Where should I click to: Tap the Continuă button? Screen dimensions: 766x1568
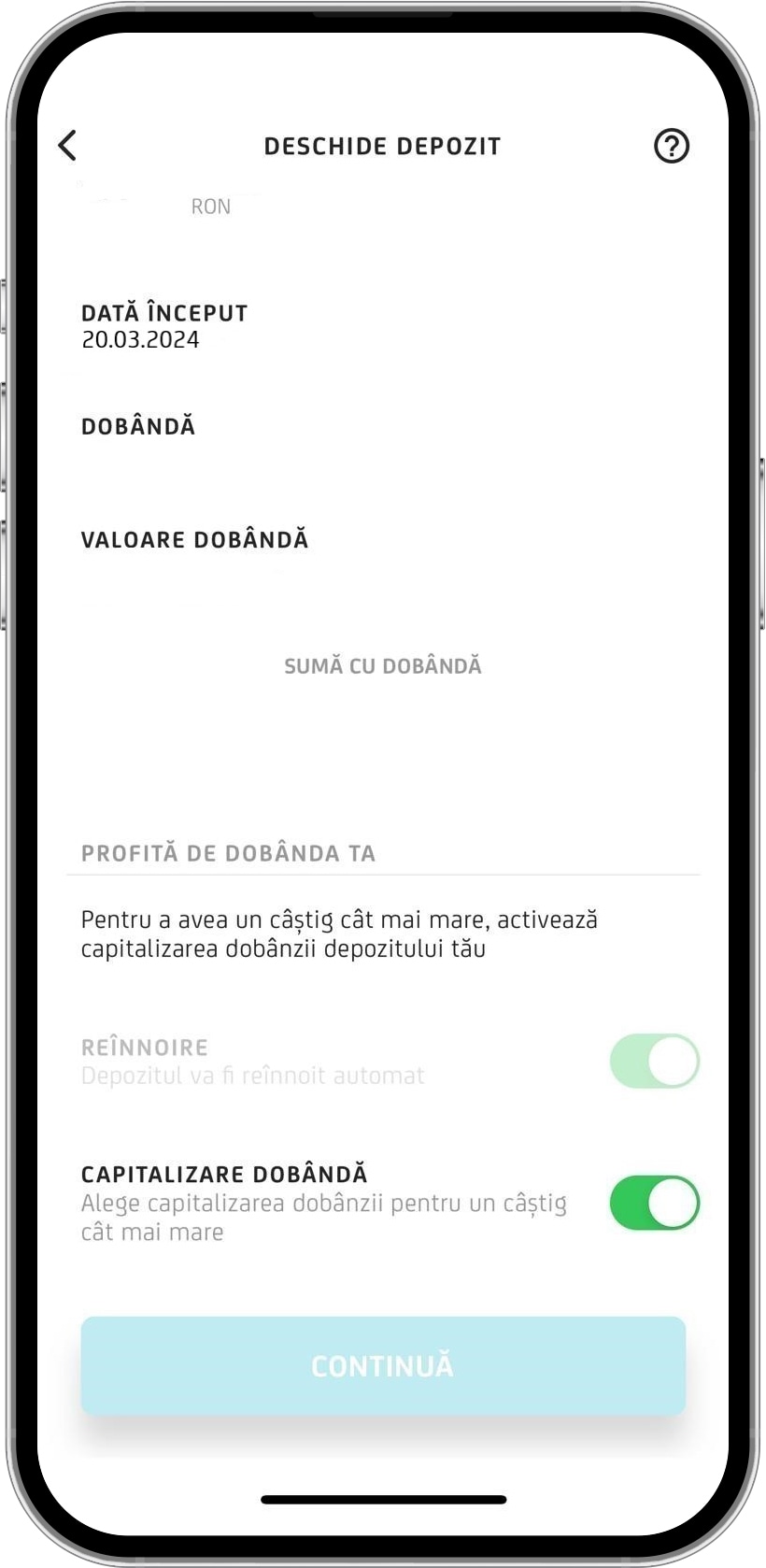pyautogui.click(x=383, y=1365)
